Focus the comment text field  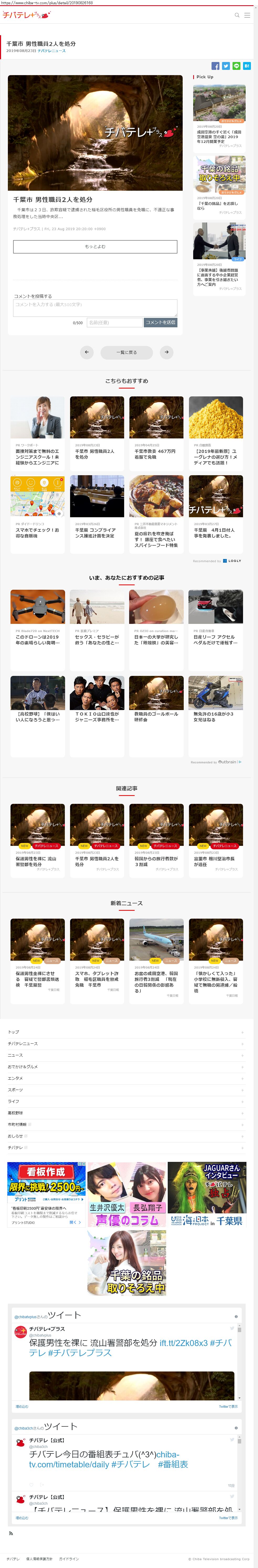(x=95, y=307)
